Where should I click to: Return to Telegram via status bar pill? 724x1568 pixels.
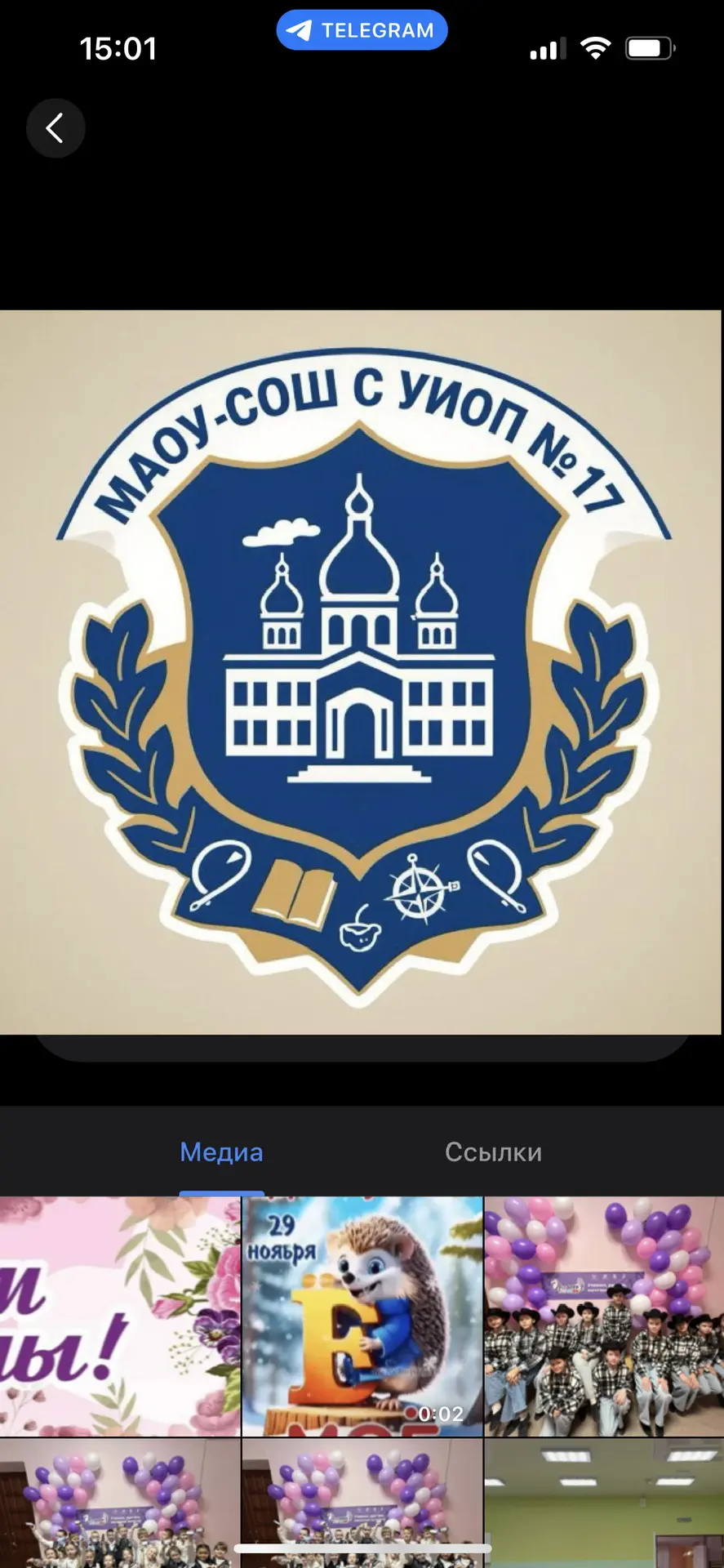point(362,30)
